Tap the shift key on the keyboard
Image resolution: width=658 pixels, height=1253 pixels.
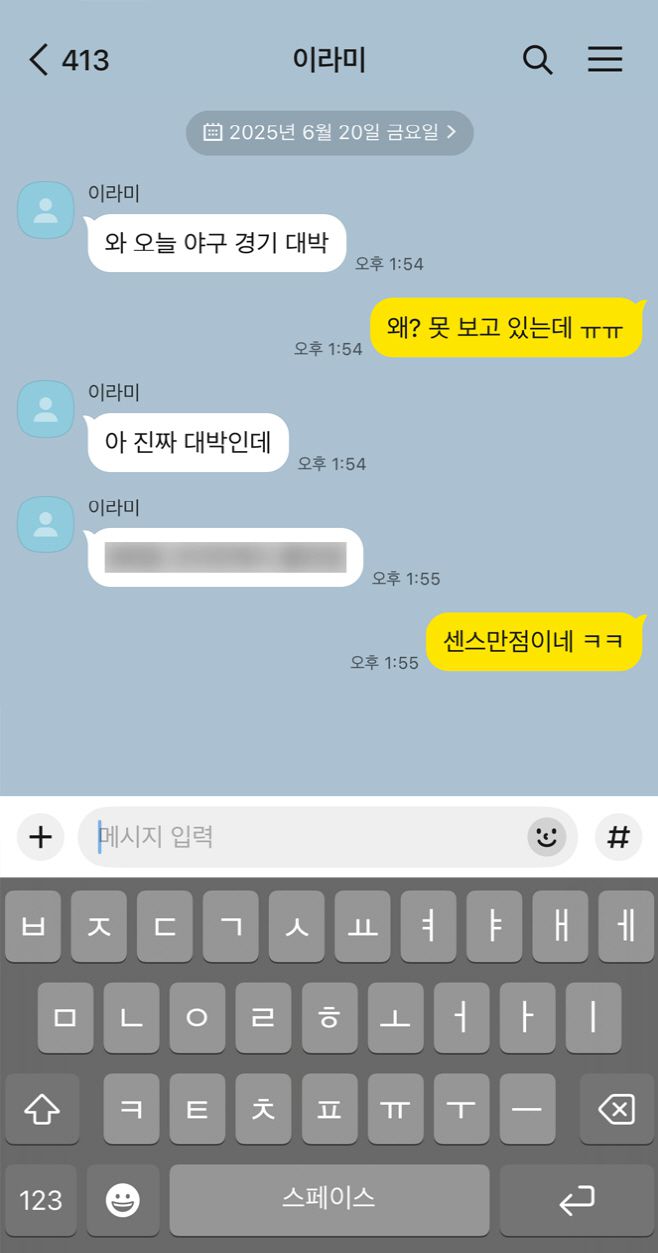tap(41, 1109)
